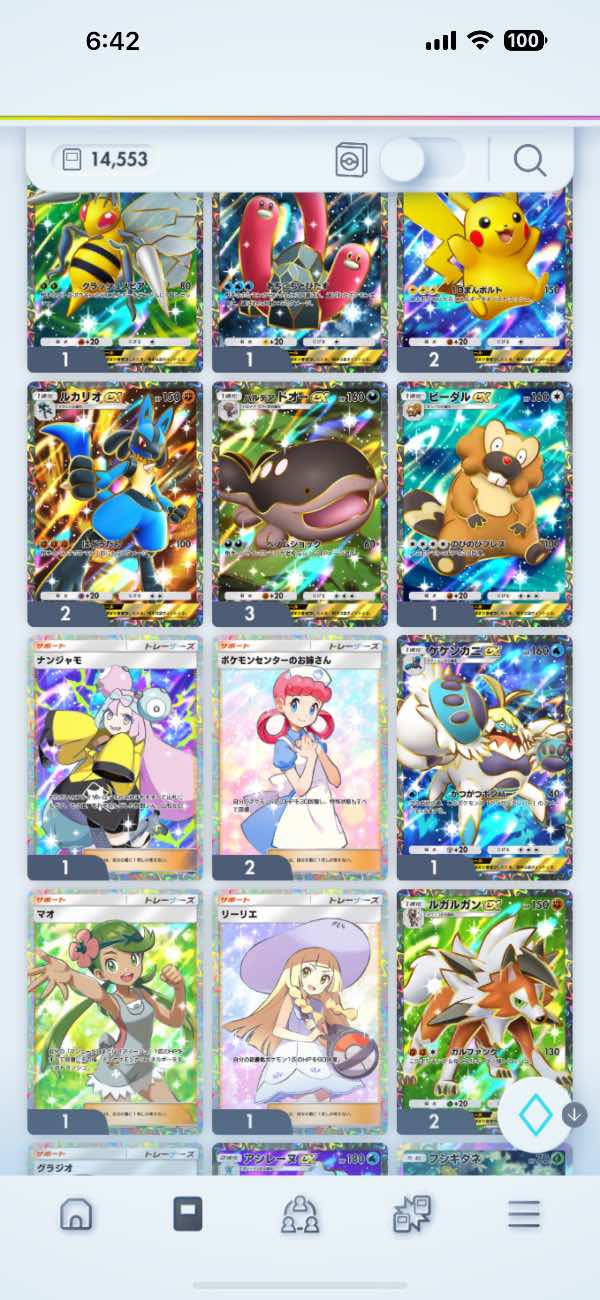Open the hamburger menu tab

523,1214
